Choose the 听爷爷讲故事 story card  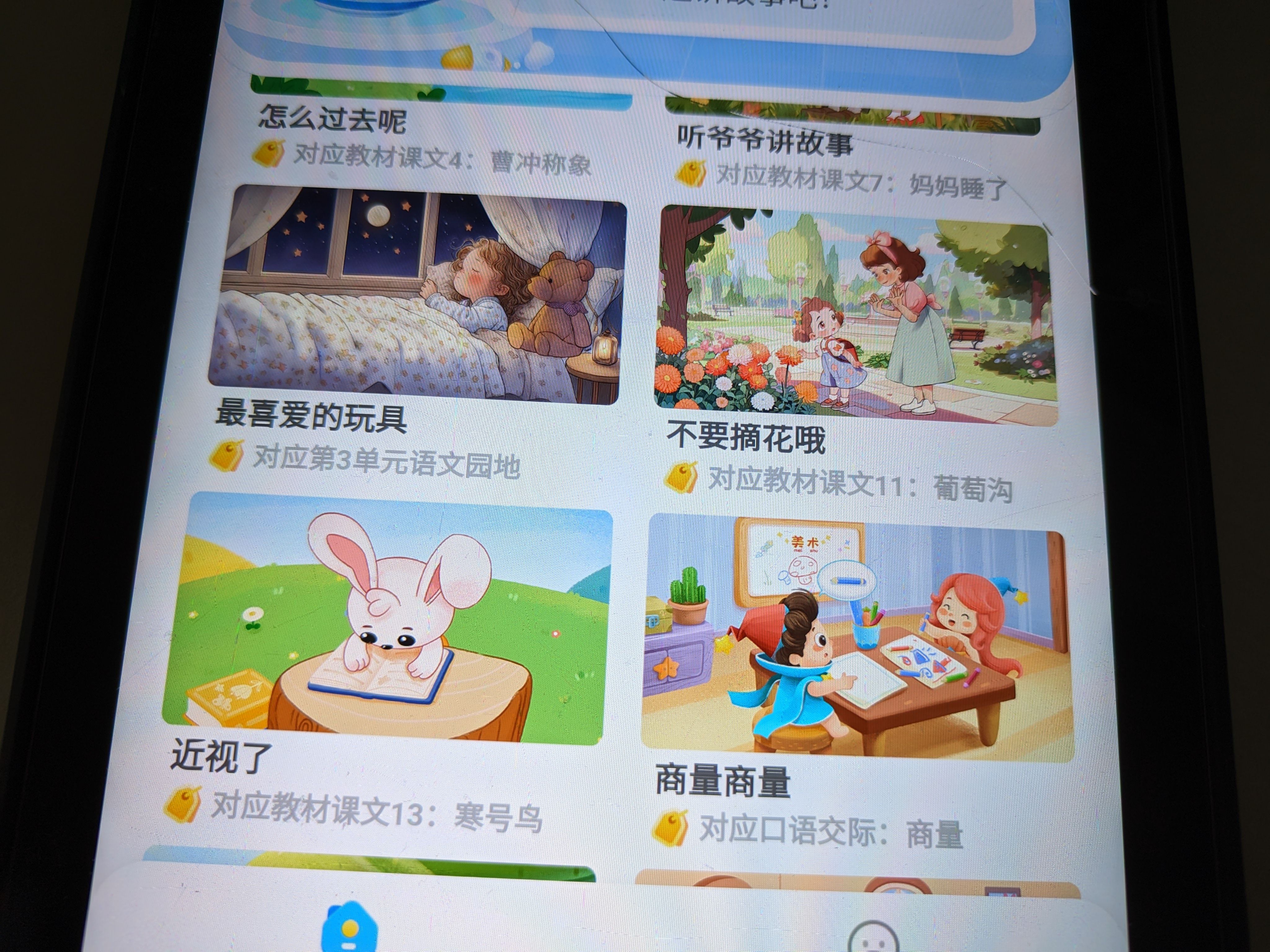pyautogui.click(x=764, y=139)
